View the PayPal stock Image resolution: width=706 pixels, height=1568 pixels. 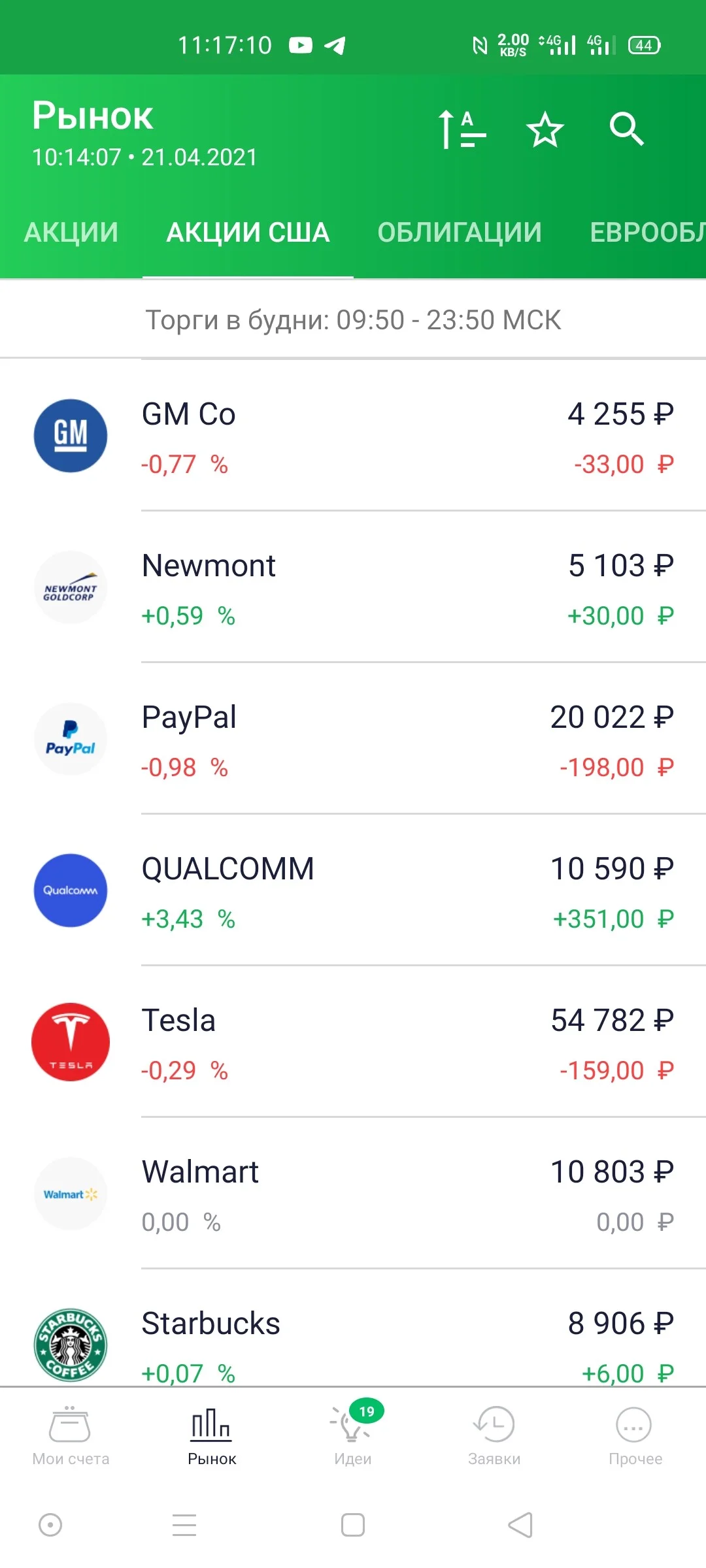click(x=353, y=739)
